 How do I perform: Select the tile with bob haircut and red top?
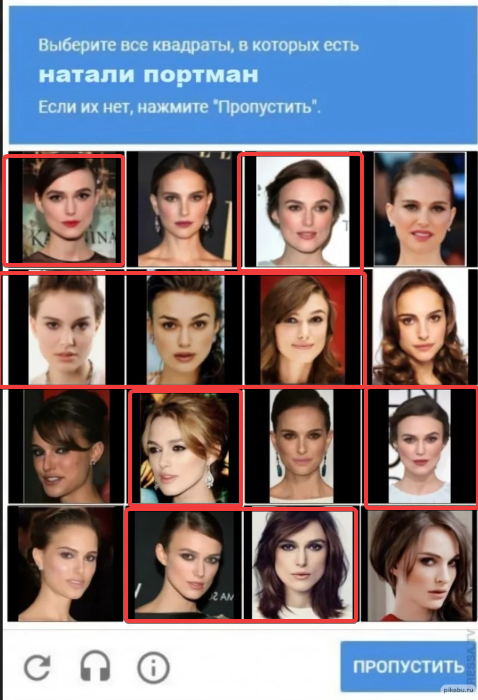pos(420,565)
